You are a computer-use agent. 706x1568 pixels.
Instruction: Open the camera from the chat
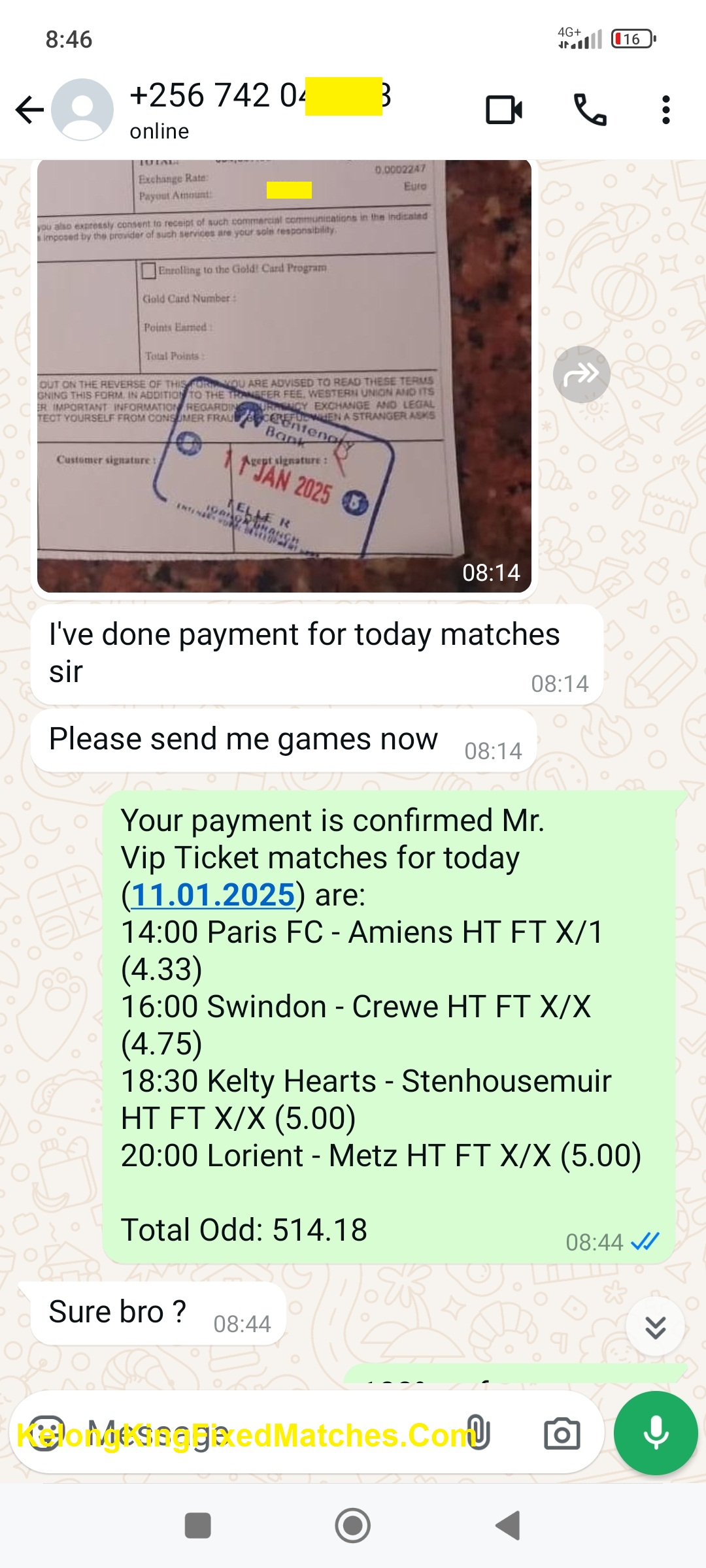click(x=562, y=1434)
